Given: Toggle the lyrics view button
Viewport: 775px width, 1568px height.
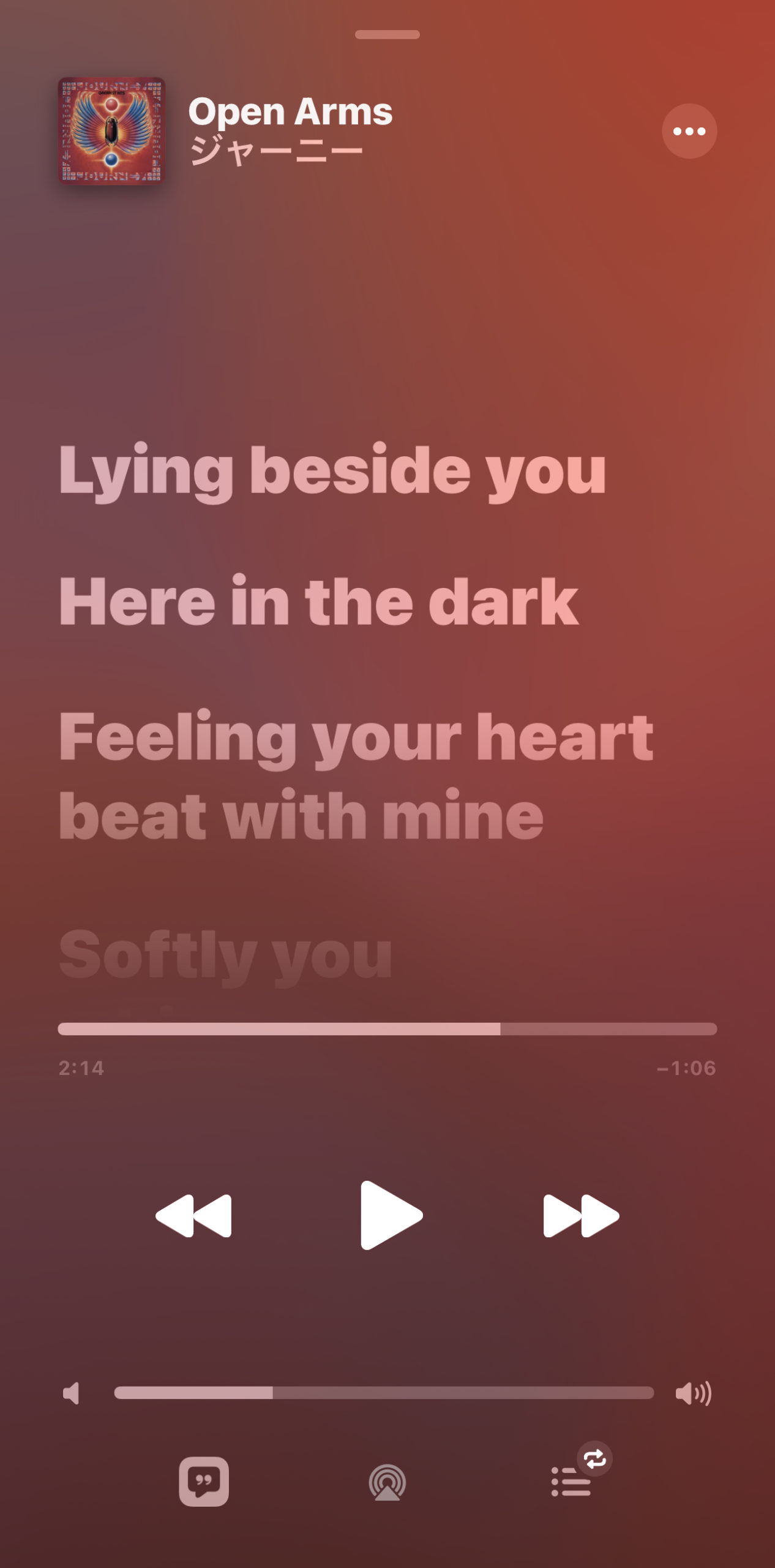Looking at the screenshot, I should point(204,1481).
